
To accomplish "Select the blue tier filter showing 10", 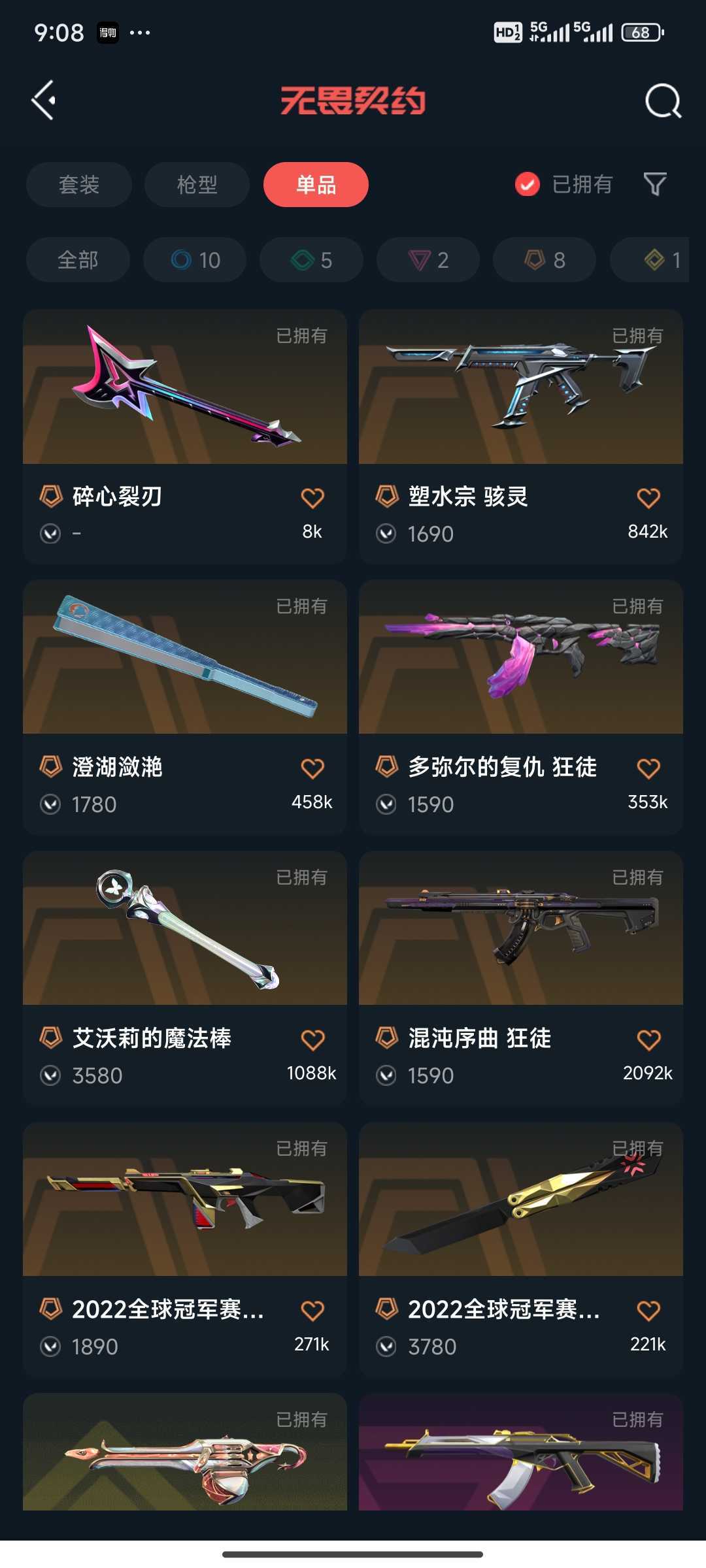I will [194, 259].
